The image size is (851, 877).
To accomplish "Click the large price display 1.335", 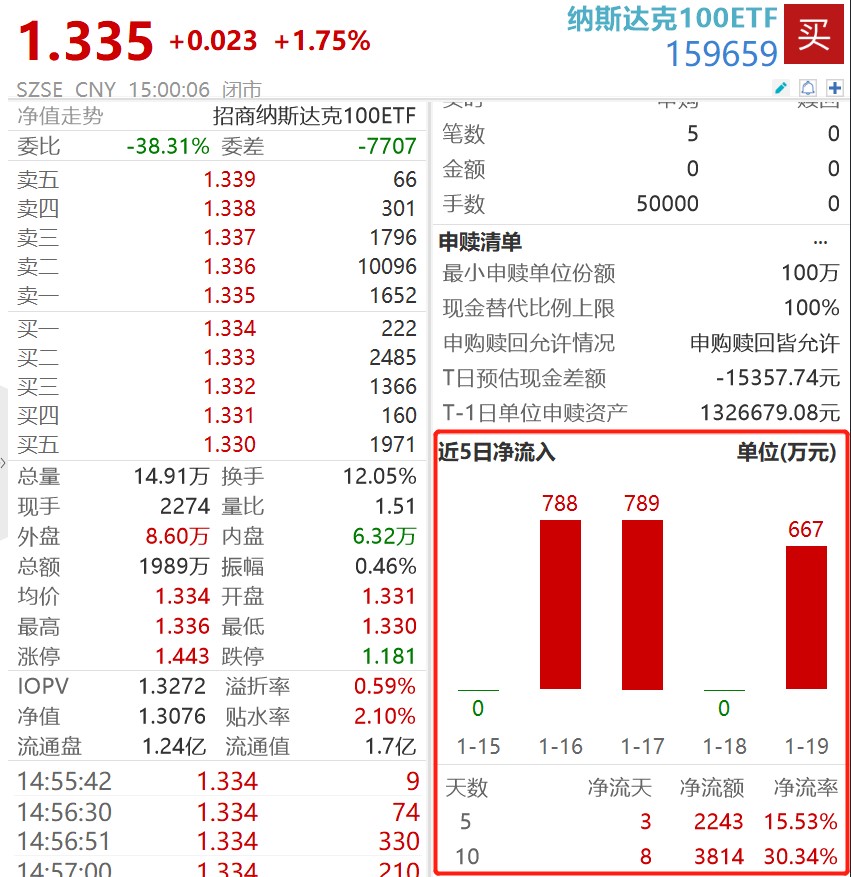I will coord(85,40).
